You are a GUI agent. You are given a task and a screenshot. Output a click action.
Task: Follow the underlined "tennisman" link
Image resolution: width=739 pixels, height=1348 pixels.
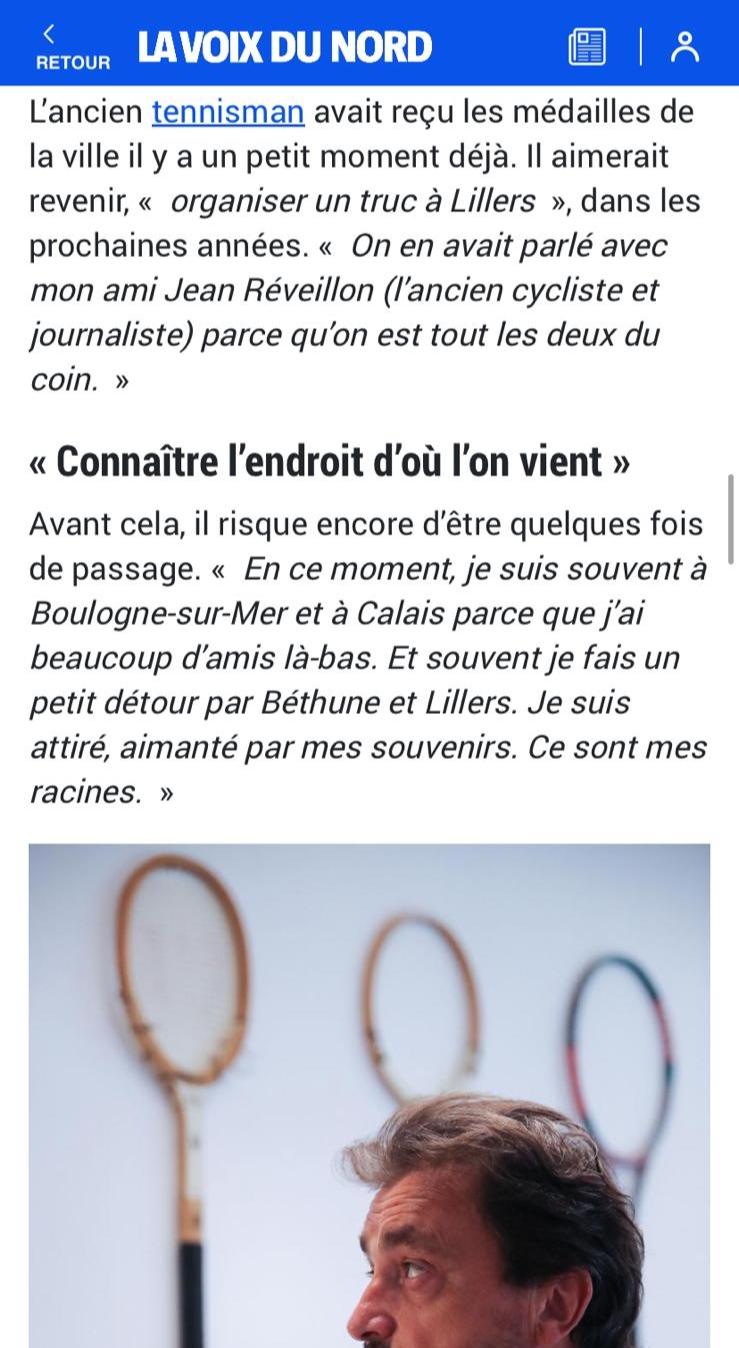(228, 111)
